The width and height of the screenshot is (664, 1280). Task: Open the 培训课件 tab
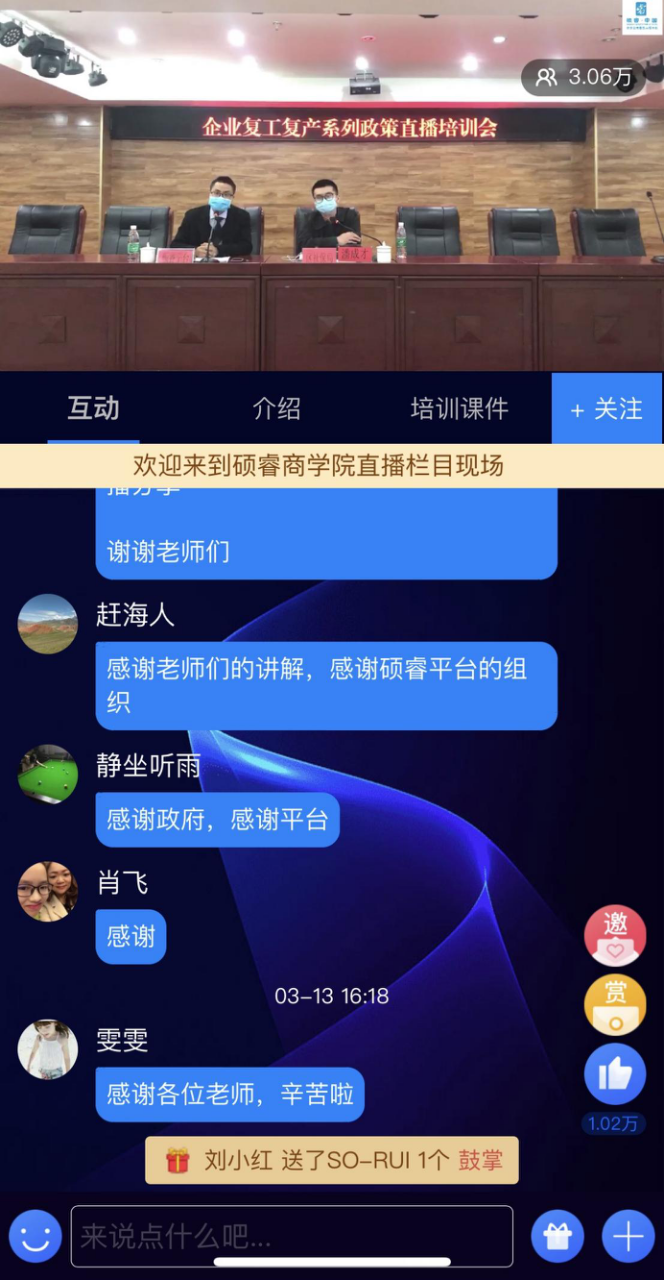tap(459, 408)
